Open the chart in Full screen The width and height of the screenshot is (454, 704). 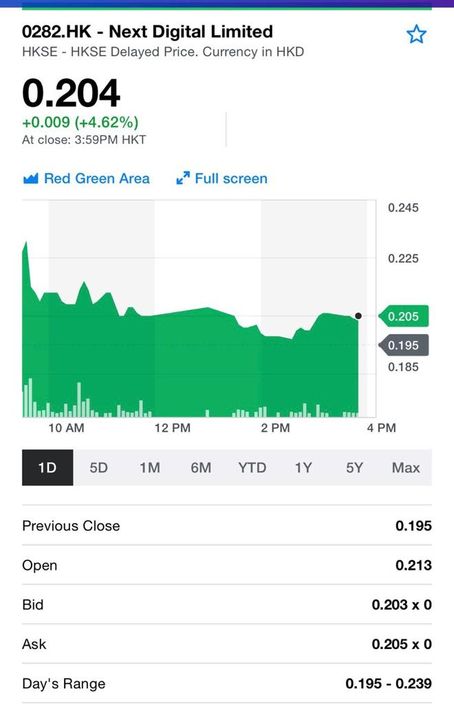222,179
